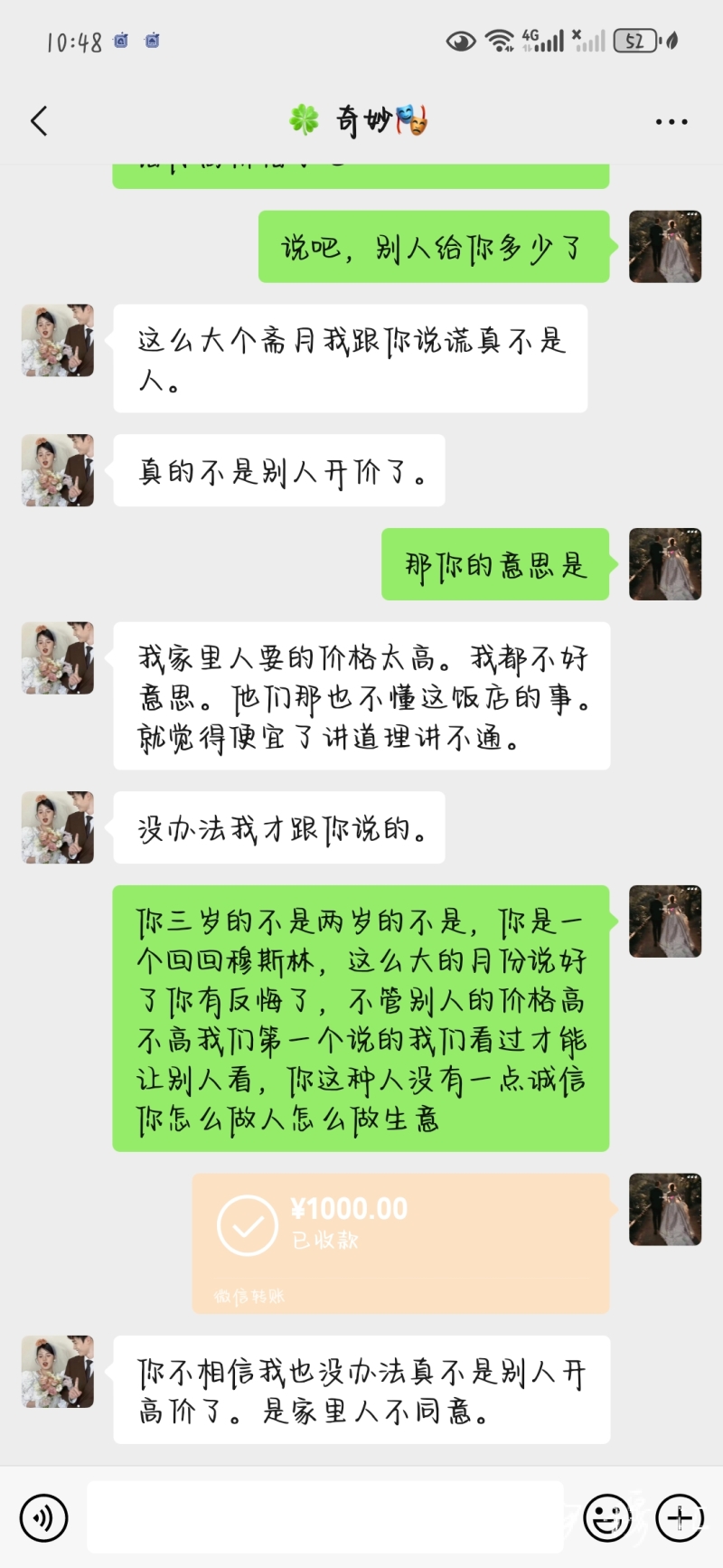Open the plus attachments panel
The image size is (723, 1568).
point(680,1517)
